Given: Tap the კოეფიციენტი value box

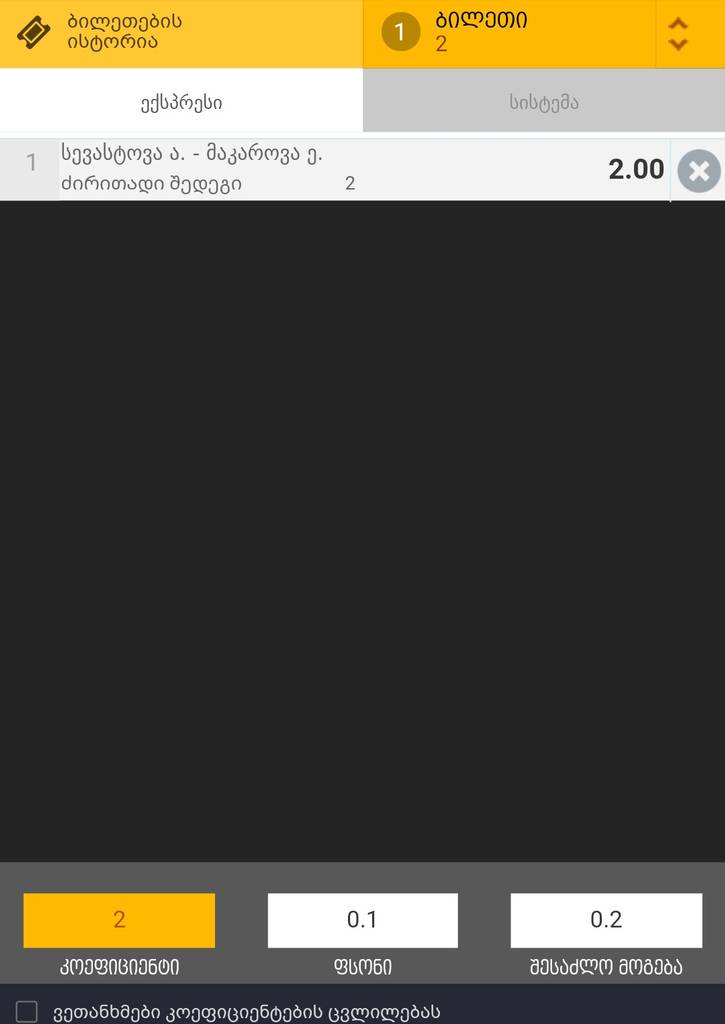Looking at the screenshot, I should pyautogui.click(x=119, y=920).
